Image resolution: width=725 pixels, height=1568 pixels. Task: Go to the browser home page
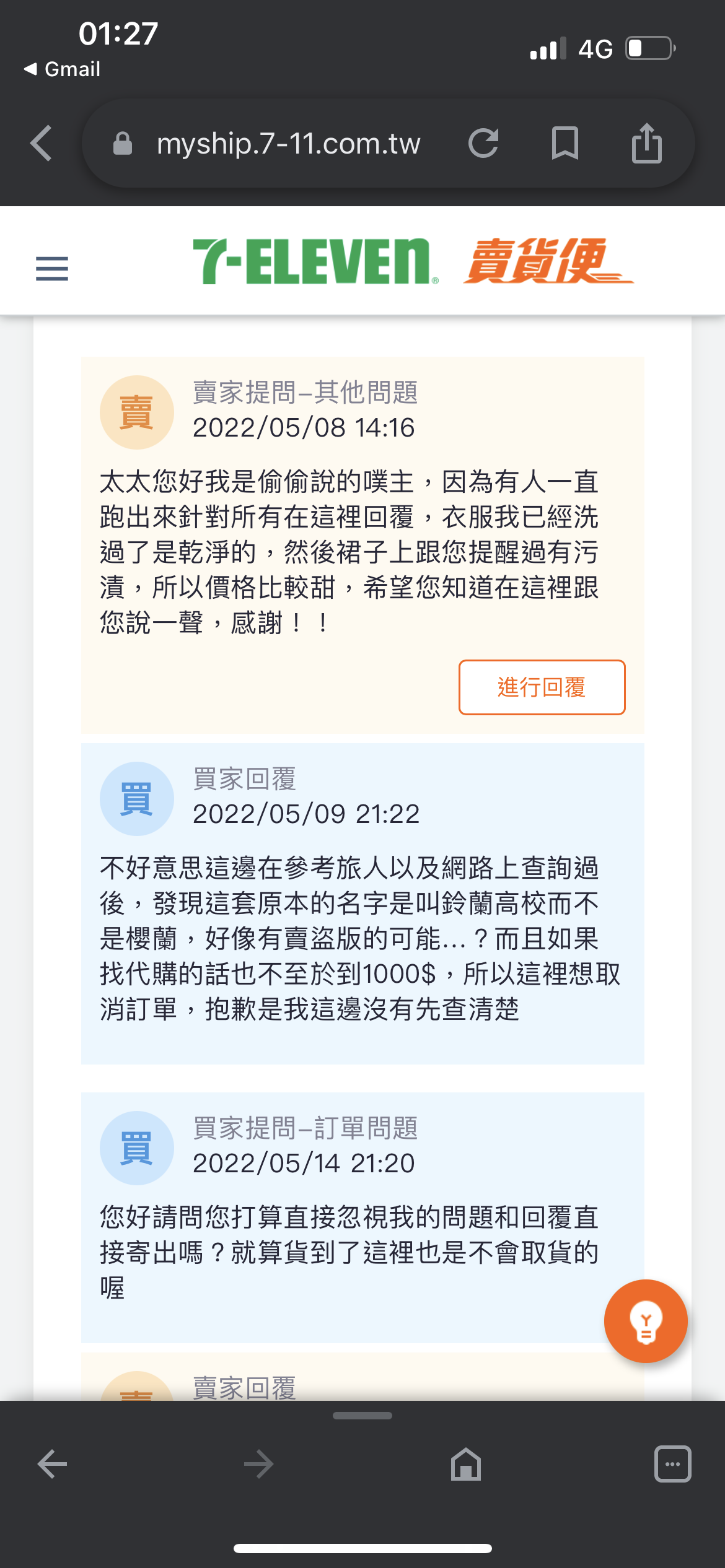coord(466,1464)
